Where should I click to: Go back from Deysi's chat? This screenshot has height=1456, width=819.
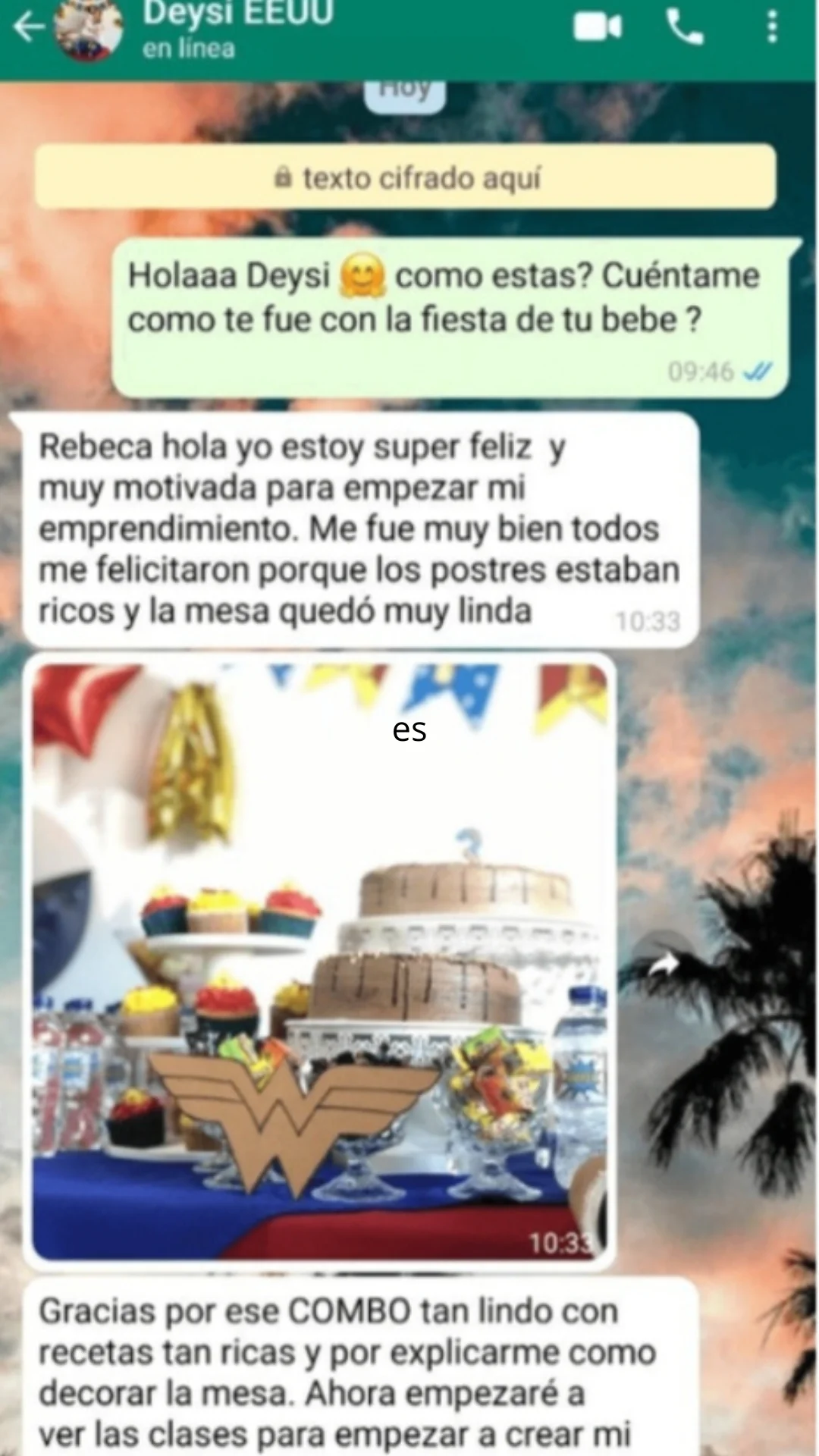[29, 28]
